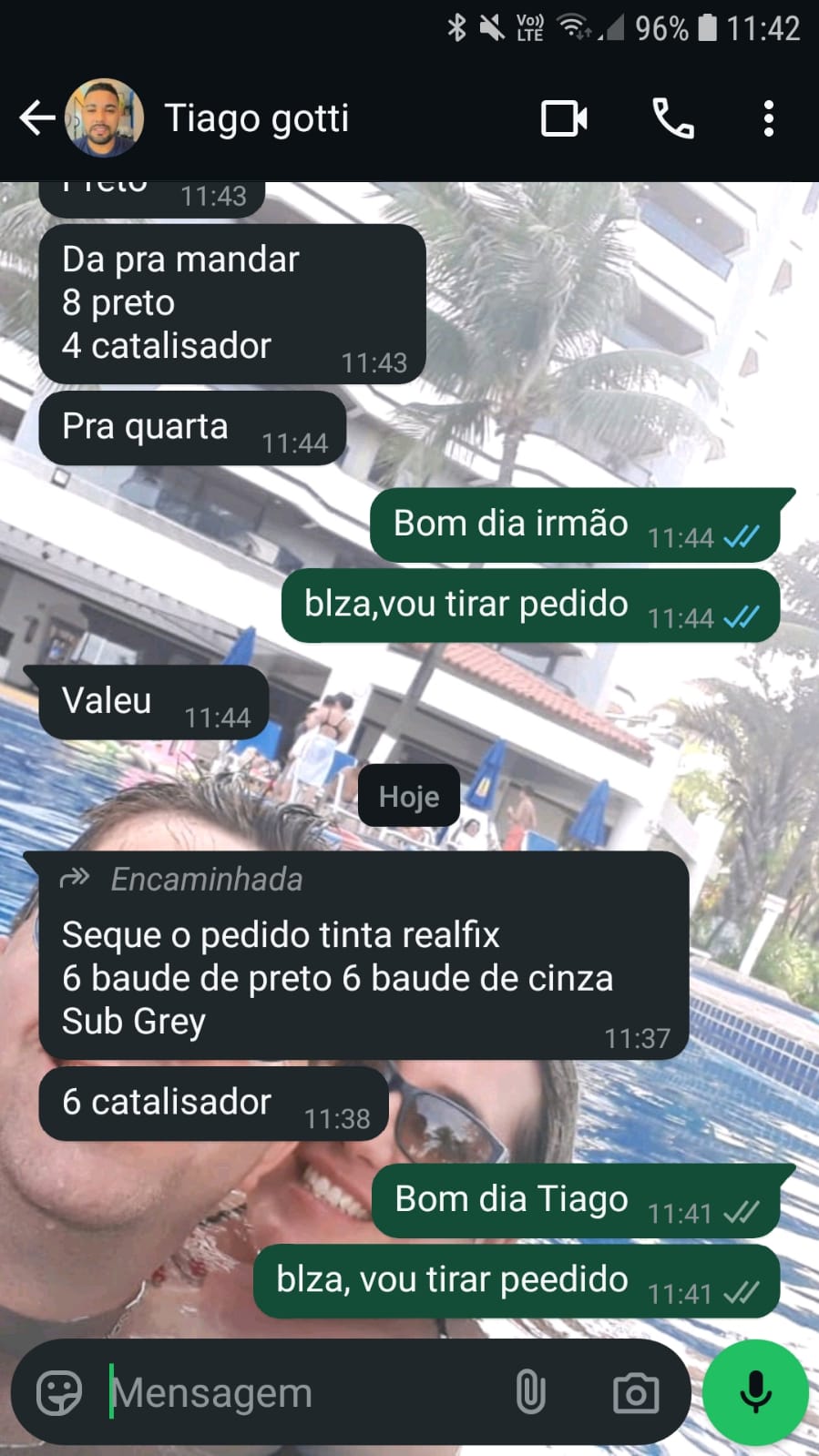
Task: Start a video call with Tiago gotti
Action: 564,118
